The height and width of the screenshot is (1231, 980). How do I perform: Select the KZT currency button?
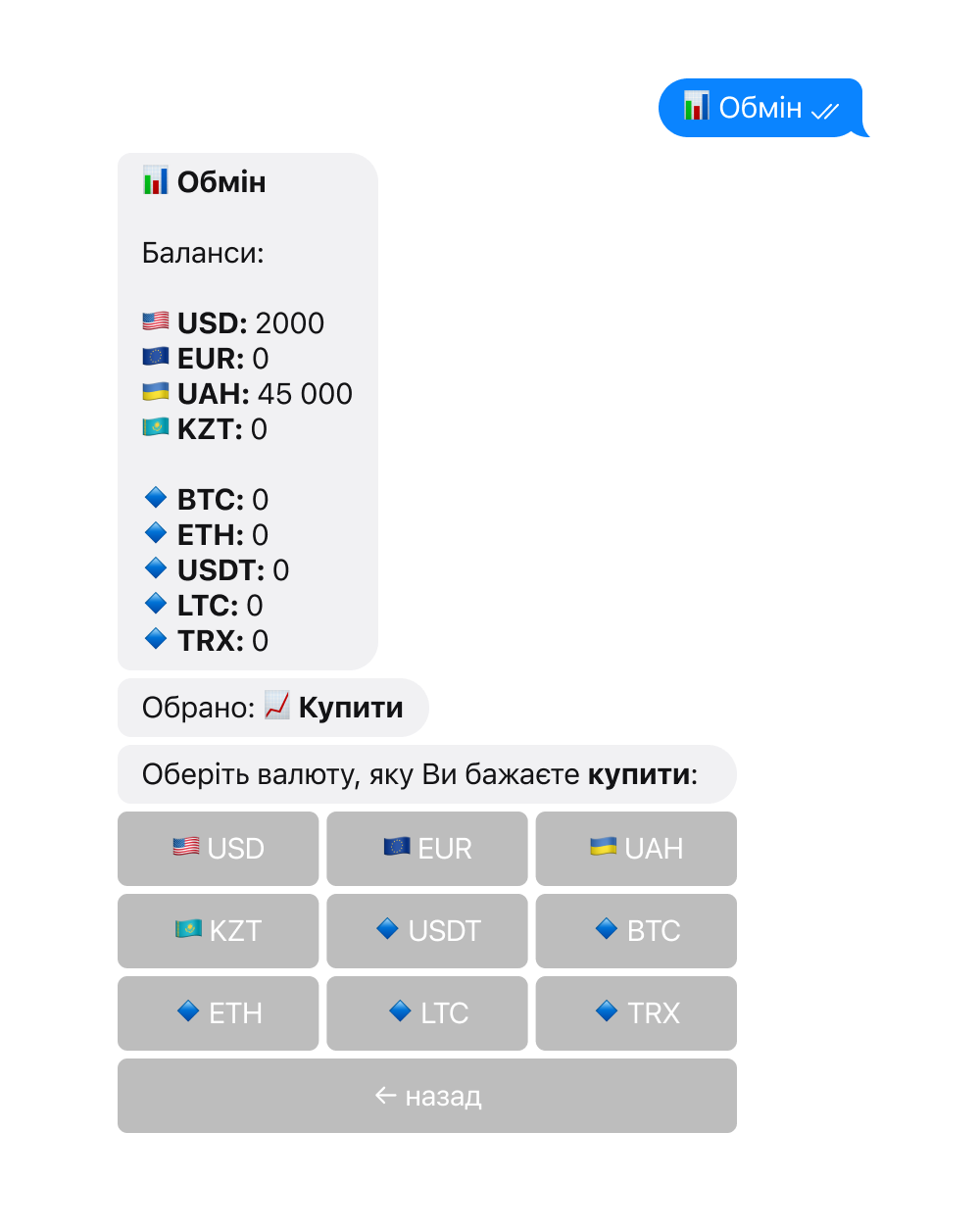pyautogui.click(x=219, y=931)
